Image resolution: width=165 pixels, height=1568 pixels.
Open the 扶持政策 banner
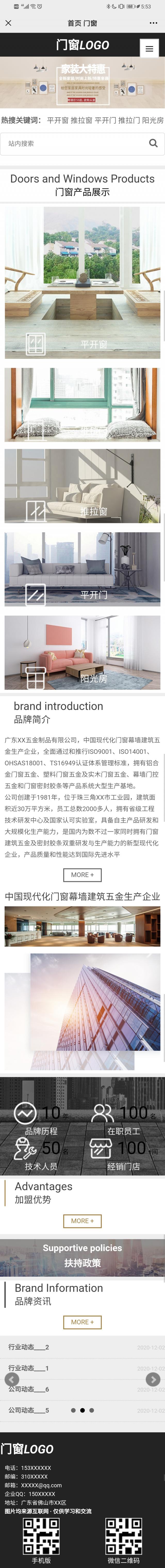point(82,1256)
